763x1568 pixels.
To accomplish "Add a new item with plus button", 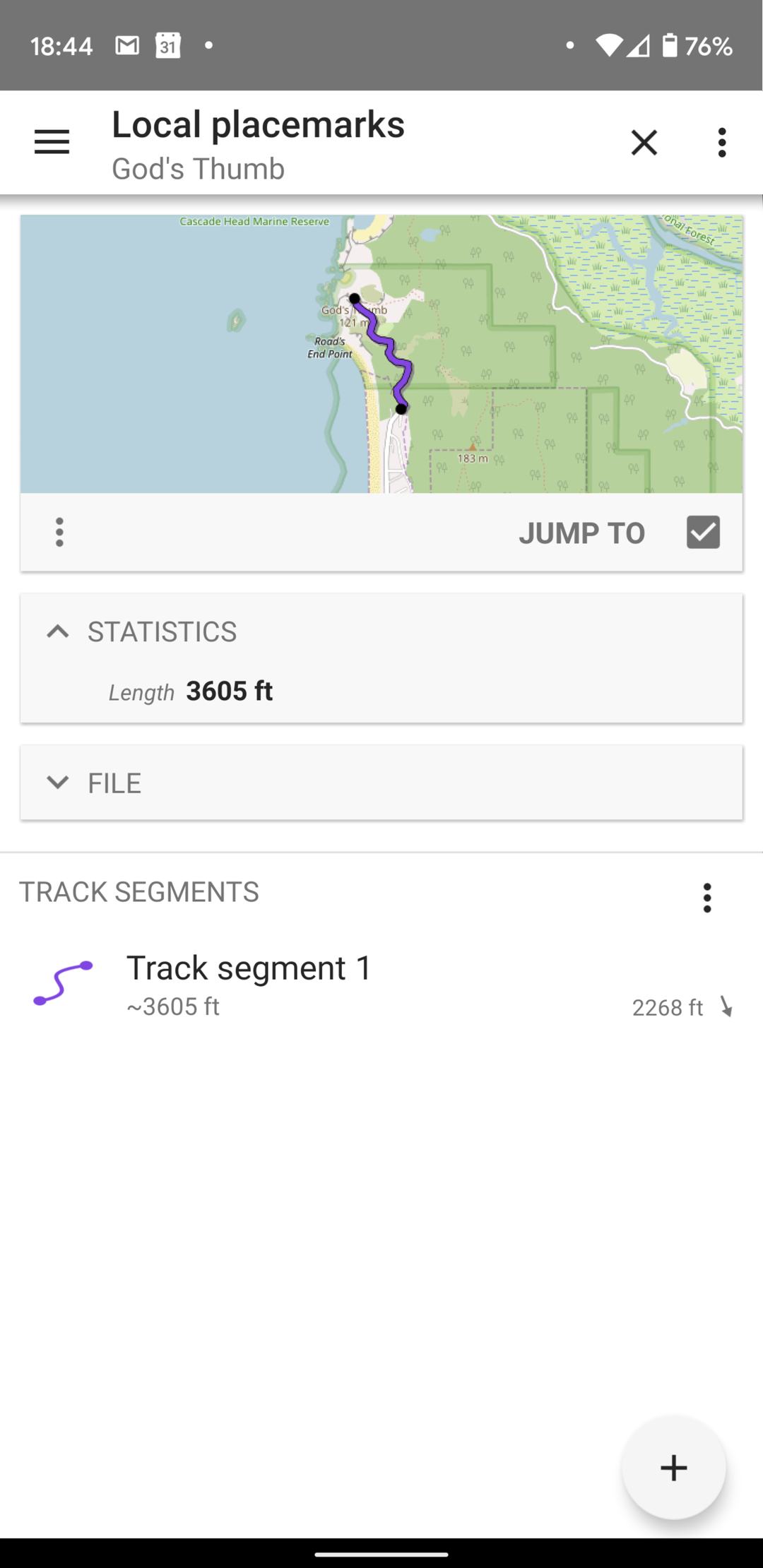I will (673, 1467).
